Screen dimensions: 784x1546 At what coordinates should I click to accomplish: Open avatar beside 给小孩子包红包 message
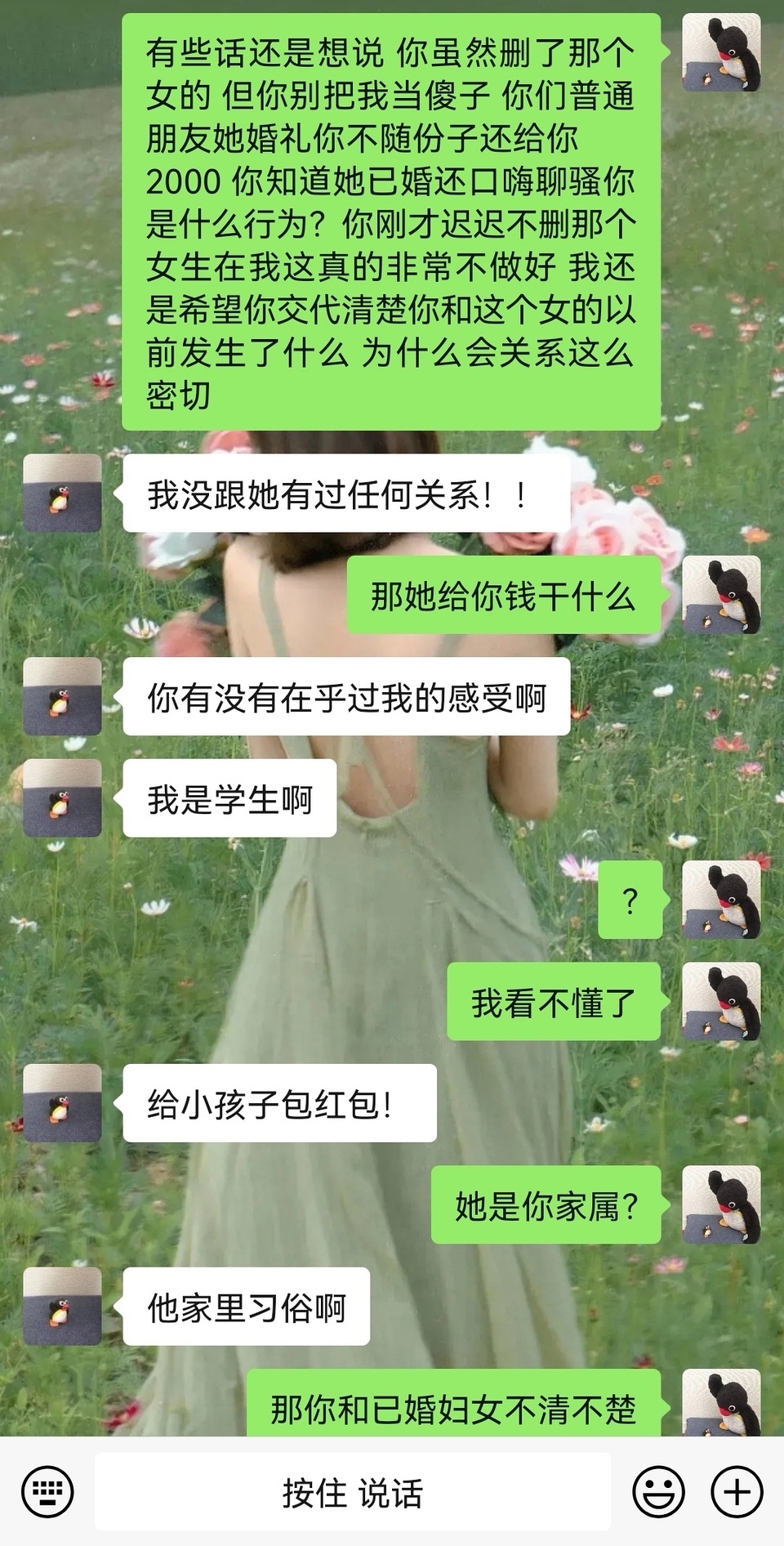(62, 1102)
